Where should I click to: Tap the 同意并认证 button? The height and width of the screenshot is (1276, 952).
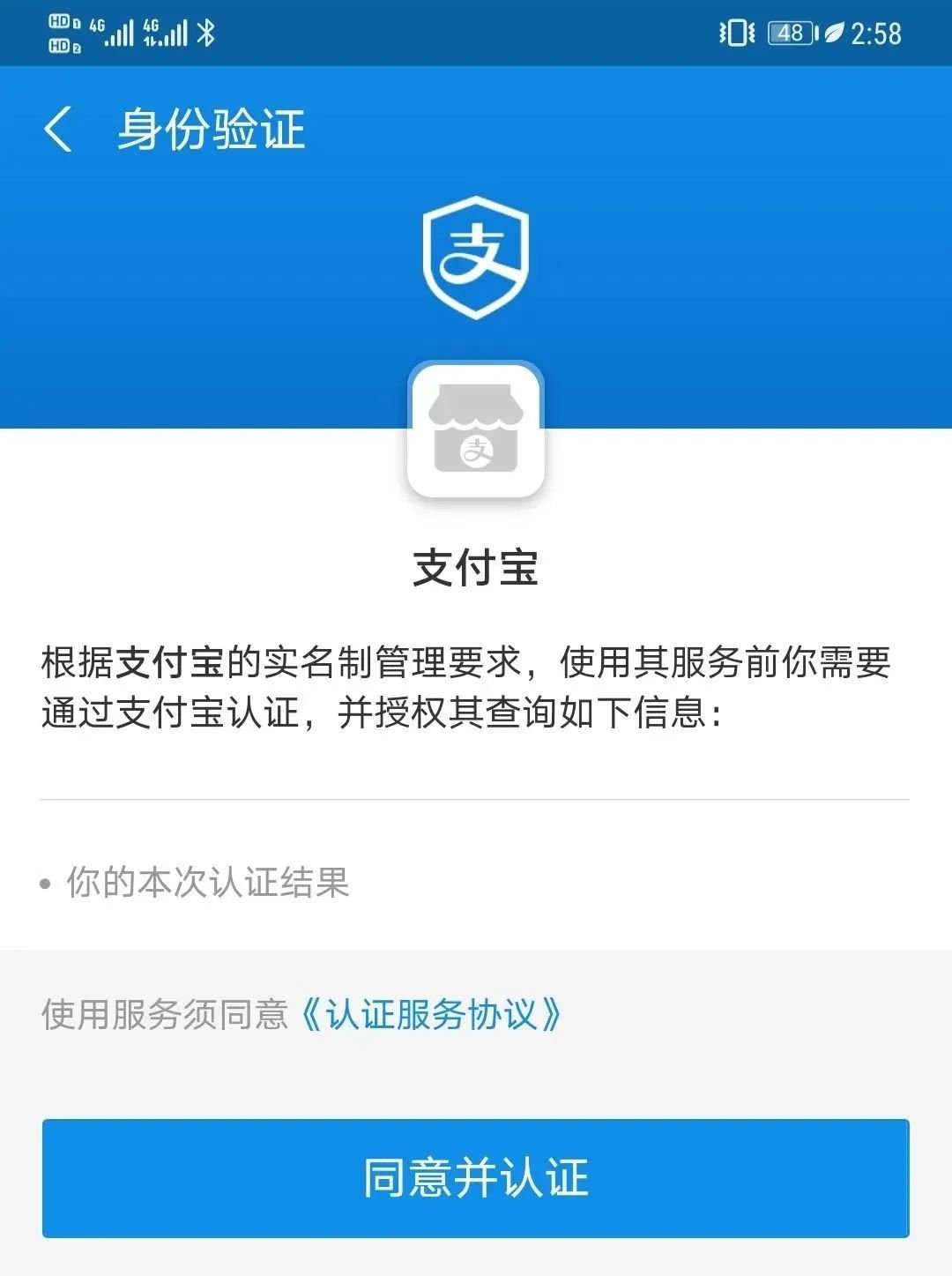tap(476, 1178)
